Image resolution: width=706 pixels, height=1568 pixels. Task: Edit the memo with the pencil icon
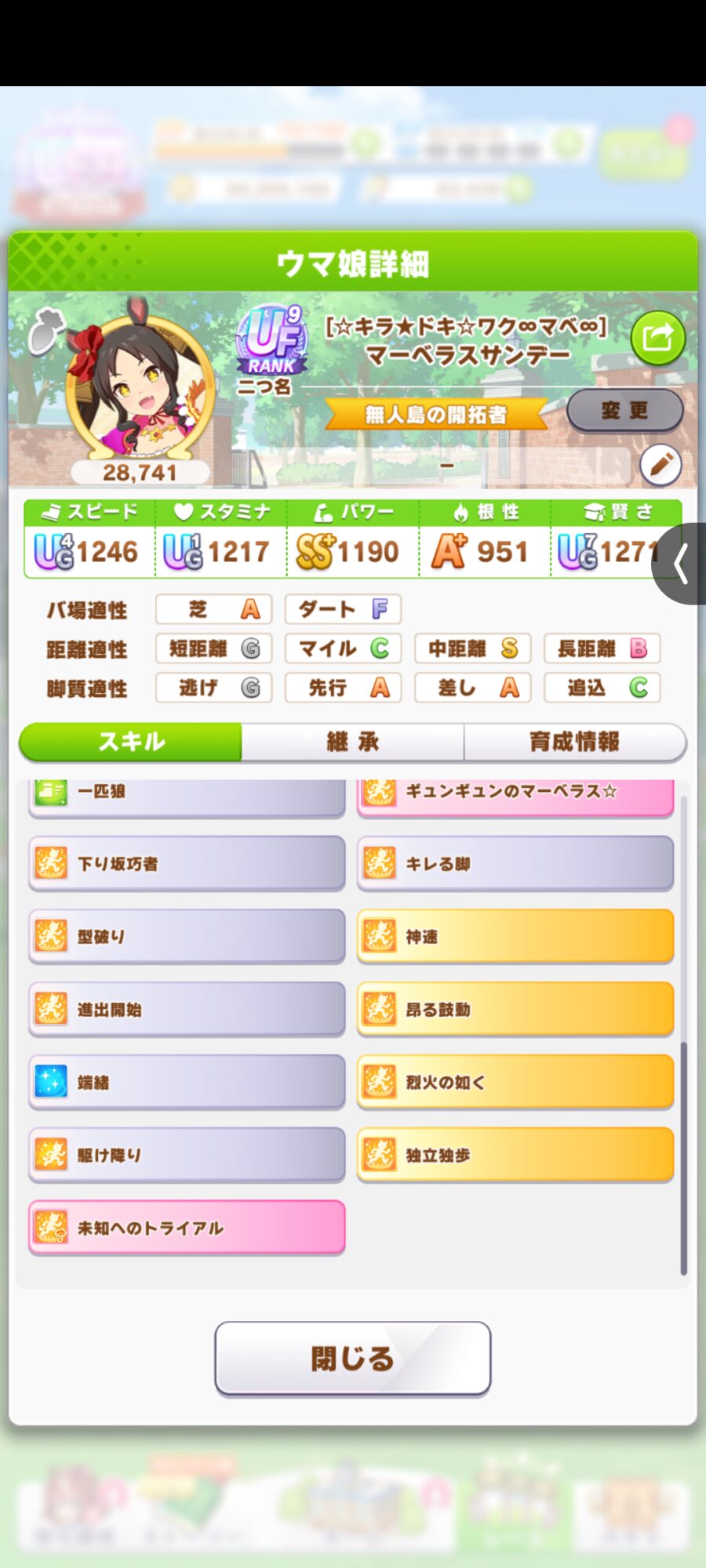[660, 465]
